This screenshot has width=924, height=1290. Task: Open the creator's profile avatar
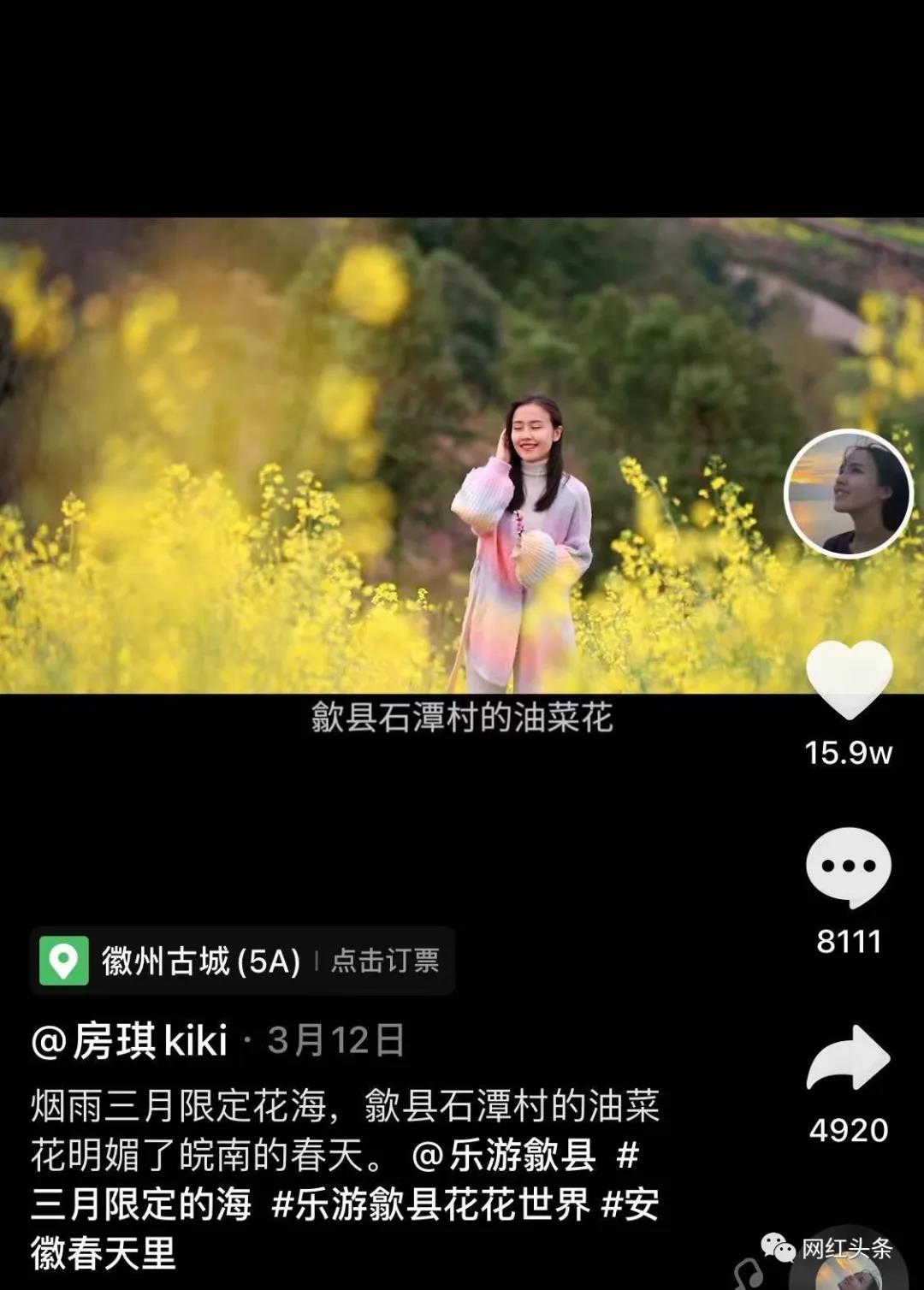tap(849, 494)
